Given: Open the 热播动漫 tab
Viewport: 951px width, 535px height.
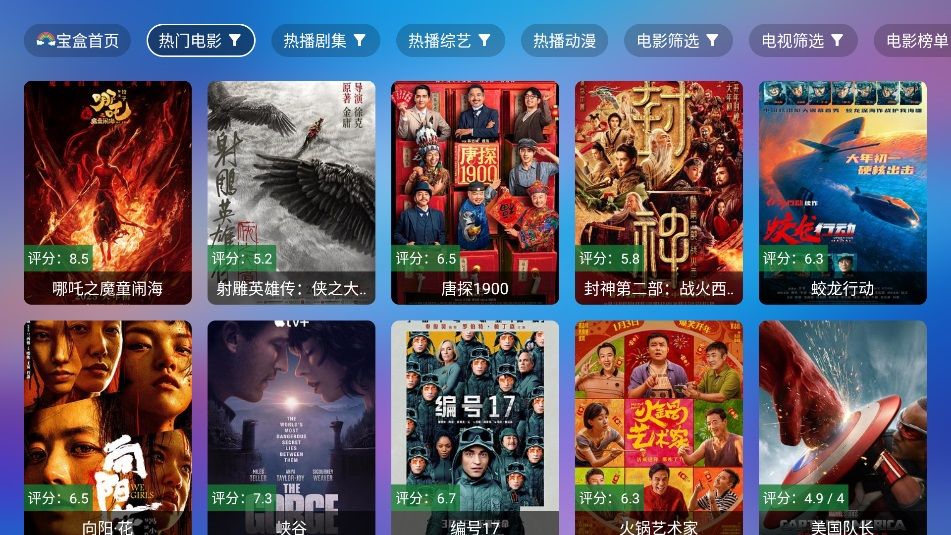Looking at the screenshot, I should (564, 41).
